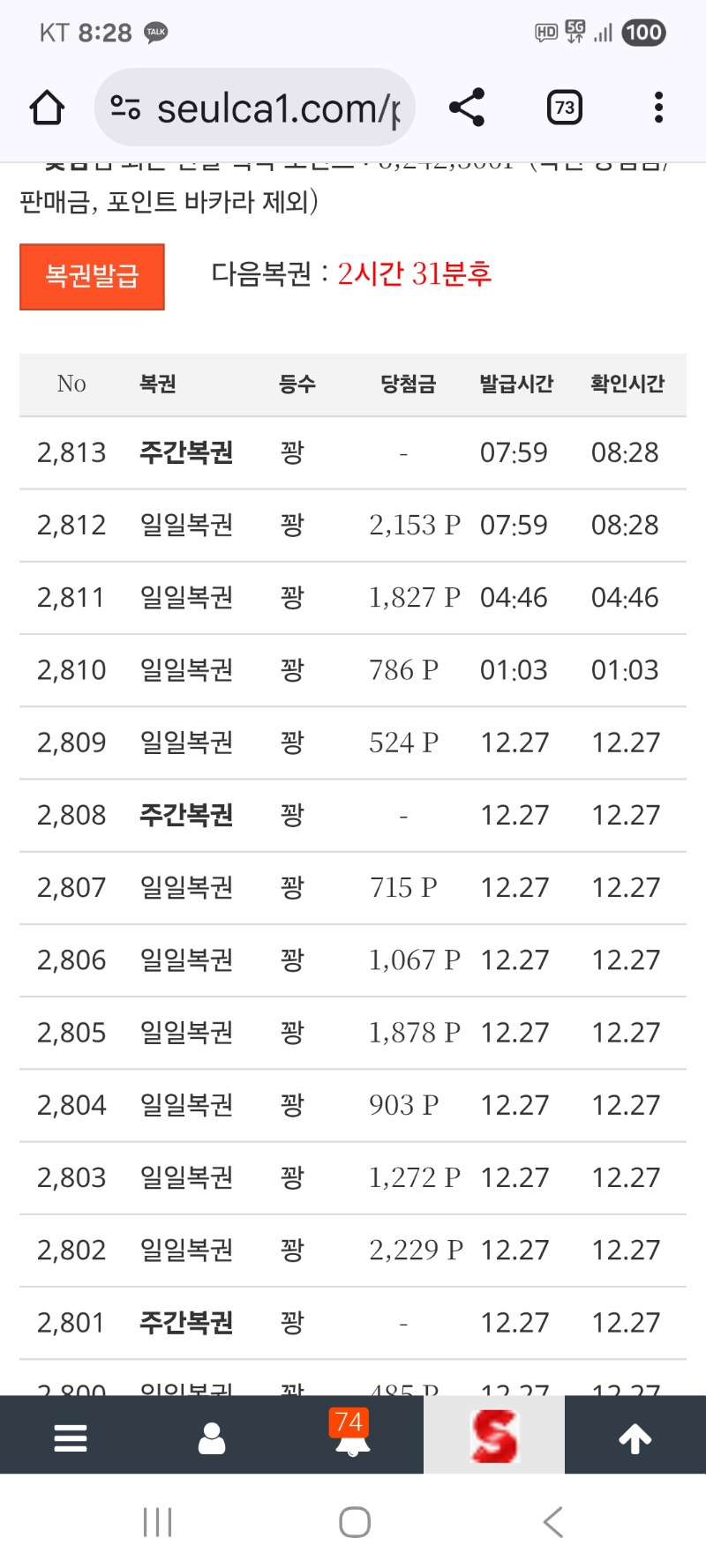Tap the 복권발급 button
The image size is (706, 1568).
click(92, 277)
